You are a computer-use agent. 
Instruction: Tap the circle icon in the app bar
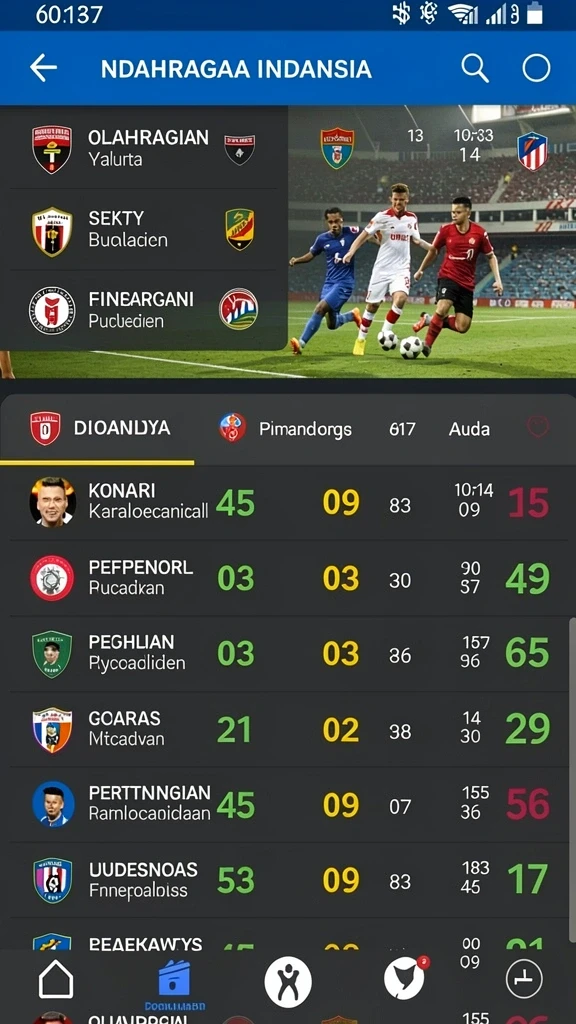(536, 68)
